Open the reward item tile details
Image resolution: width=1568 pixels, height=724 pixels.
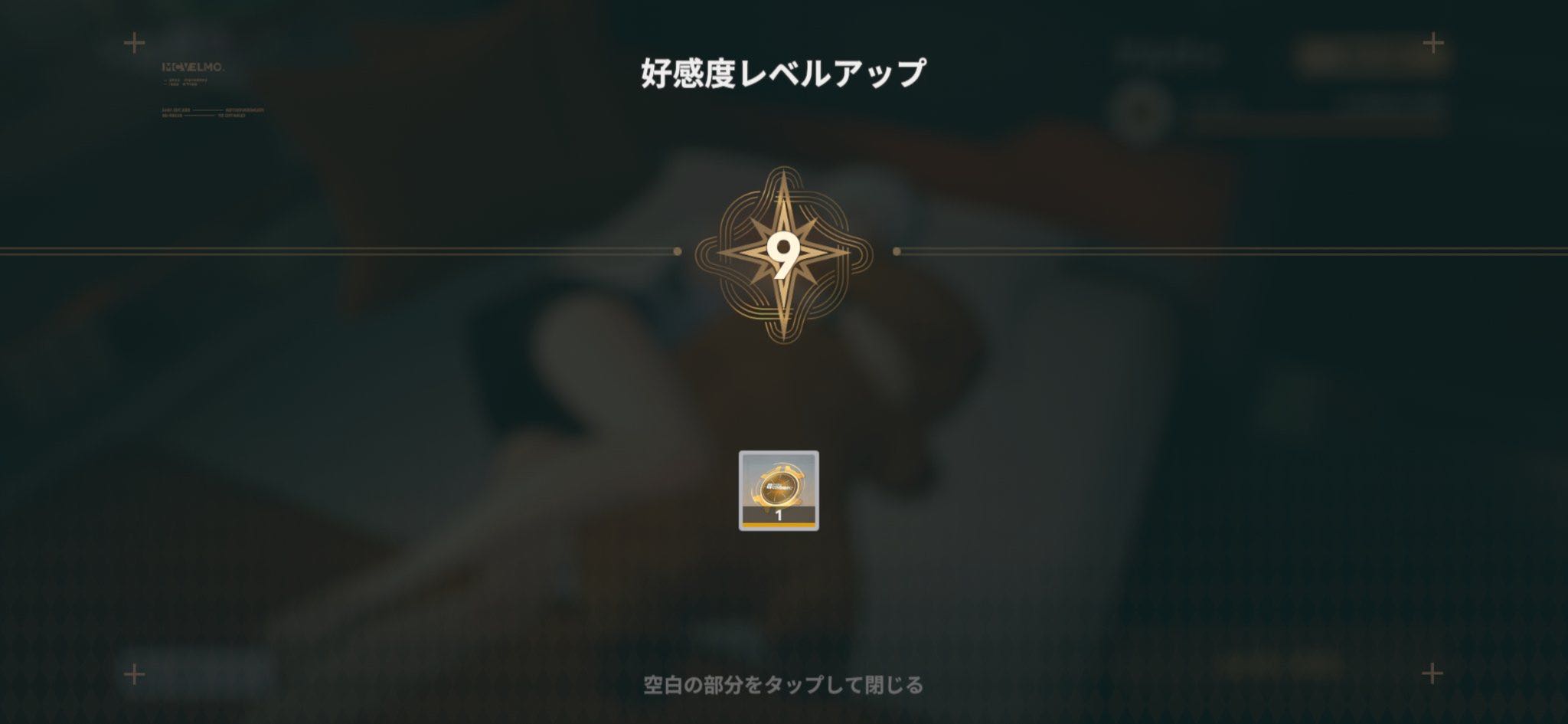click(778, 490)
